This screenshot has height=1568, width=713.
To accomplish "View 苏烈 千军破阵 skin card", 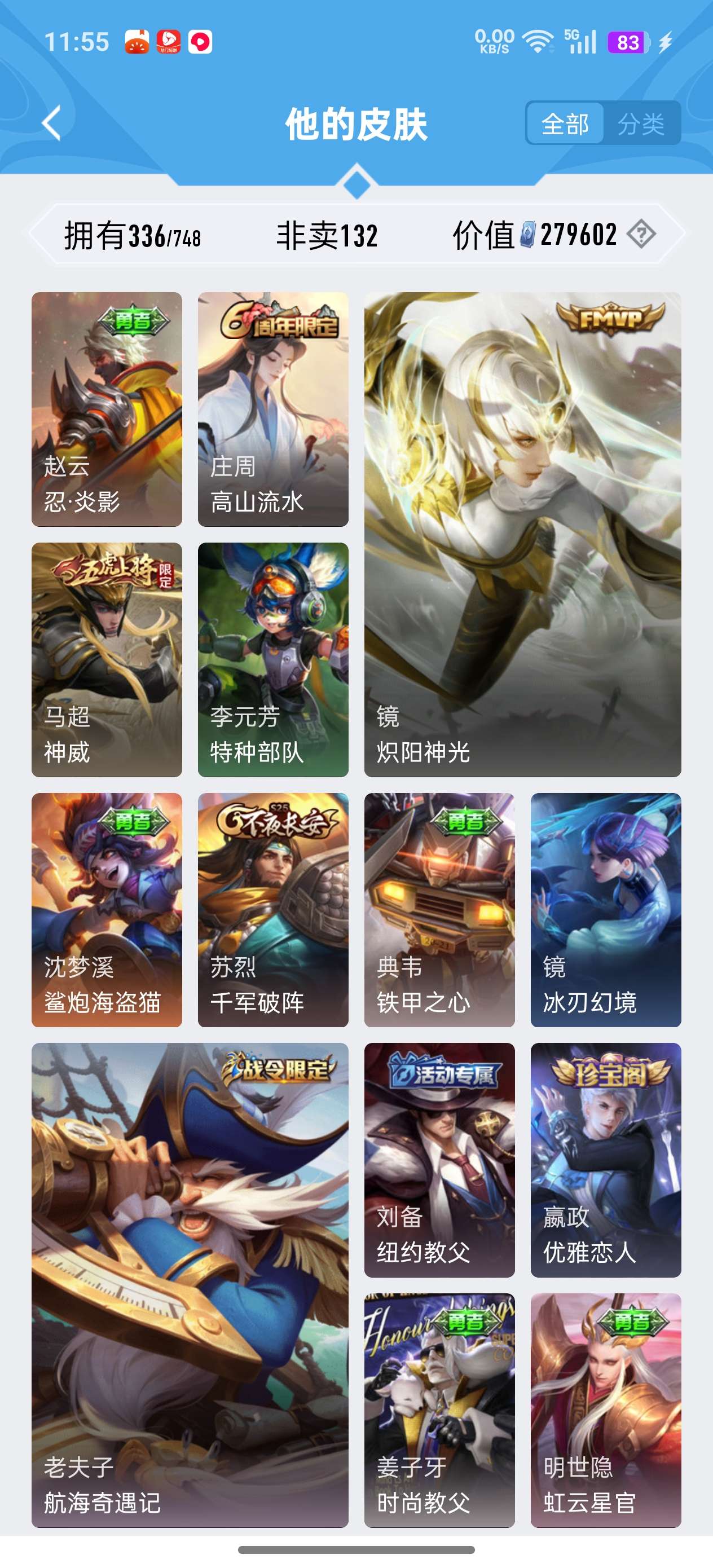I will 273,909.
